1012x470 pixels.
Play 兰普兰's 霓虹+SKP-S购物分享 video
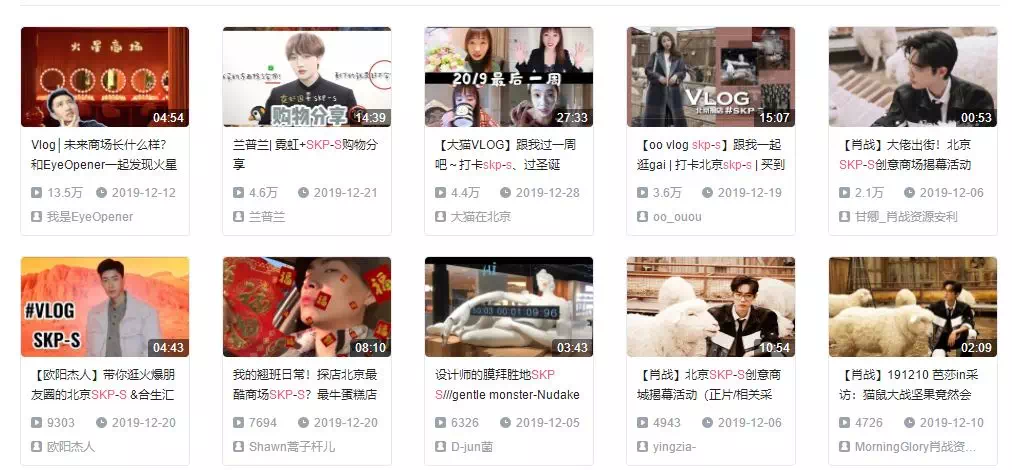pos(306,77)
